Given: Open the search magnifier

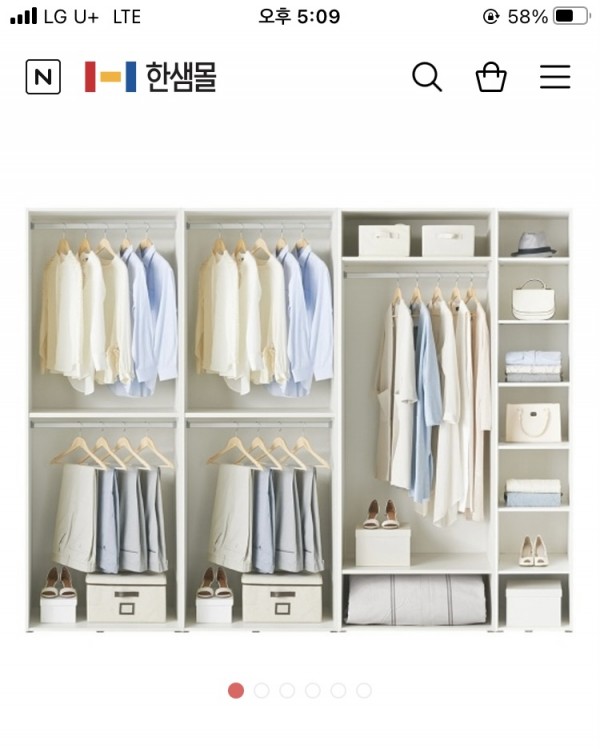Looking at the screenshot, I should click(x=427, y=77).
